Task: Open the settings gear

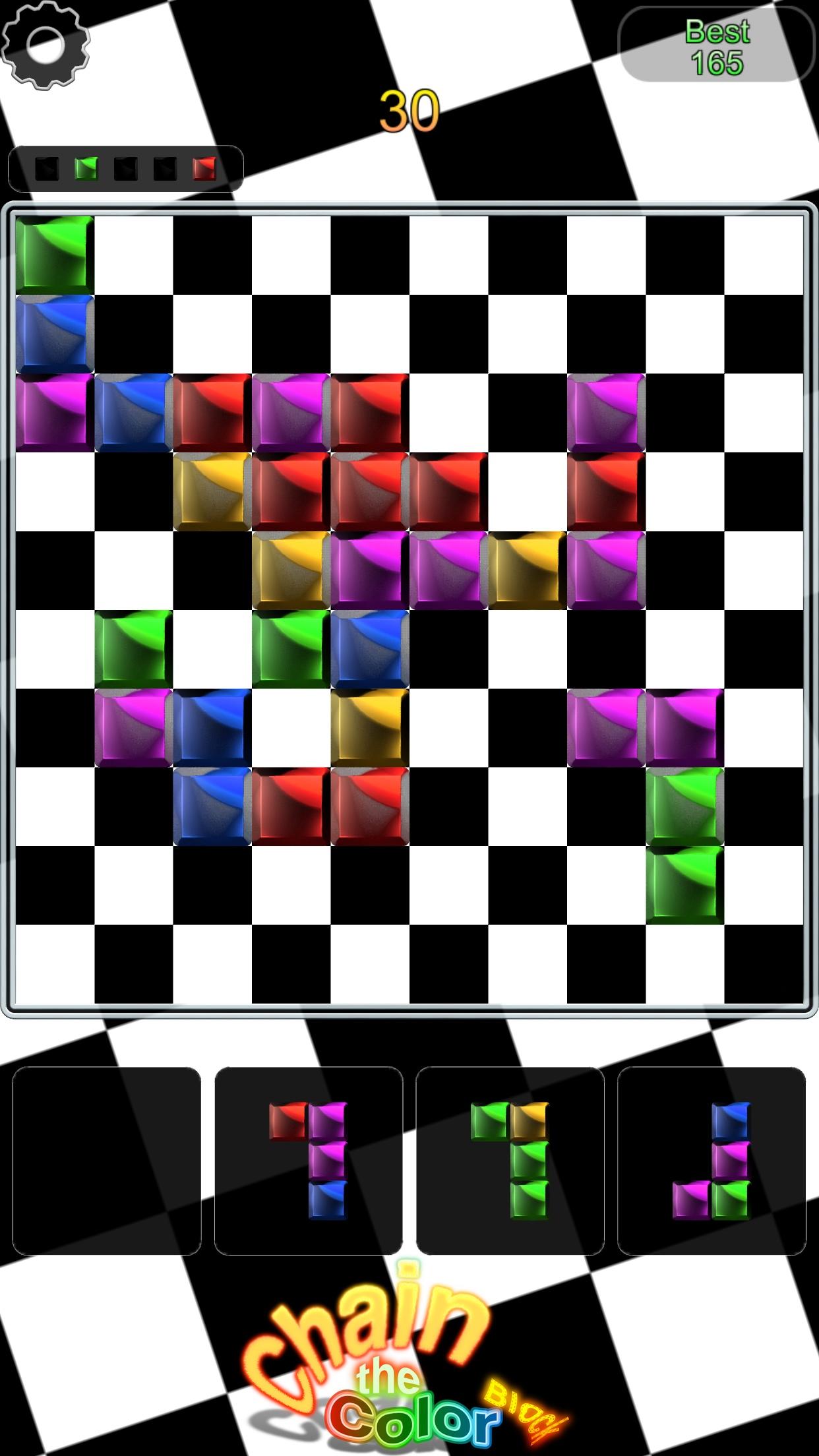Action: (45, 45)
